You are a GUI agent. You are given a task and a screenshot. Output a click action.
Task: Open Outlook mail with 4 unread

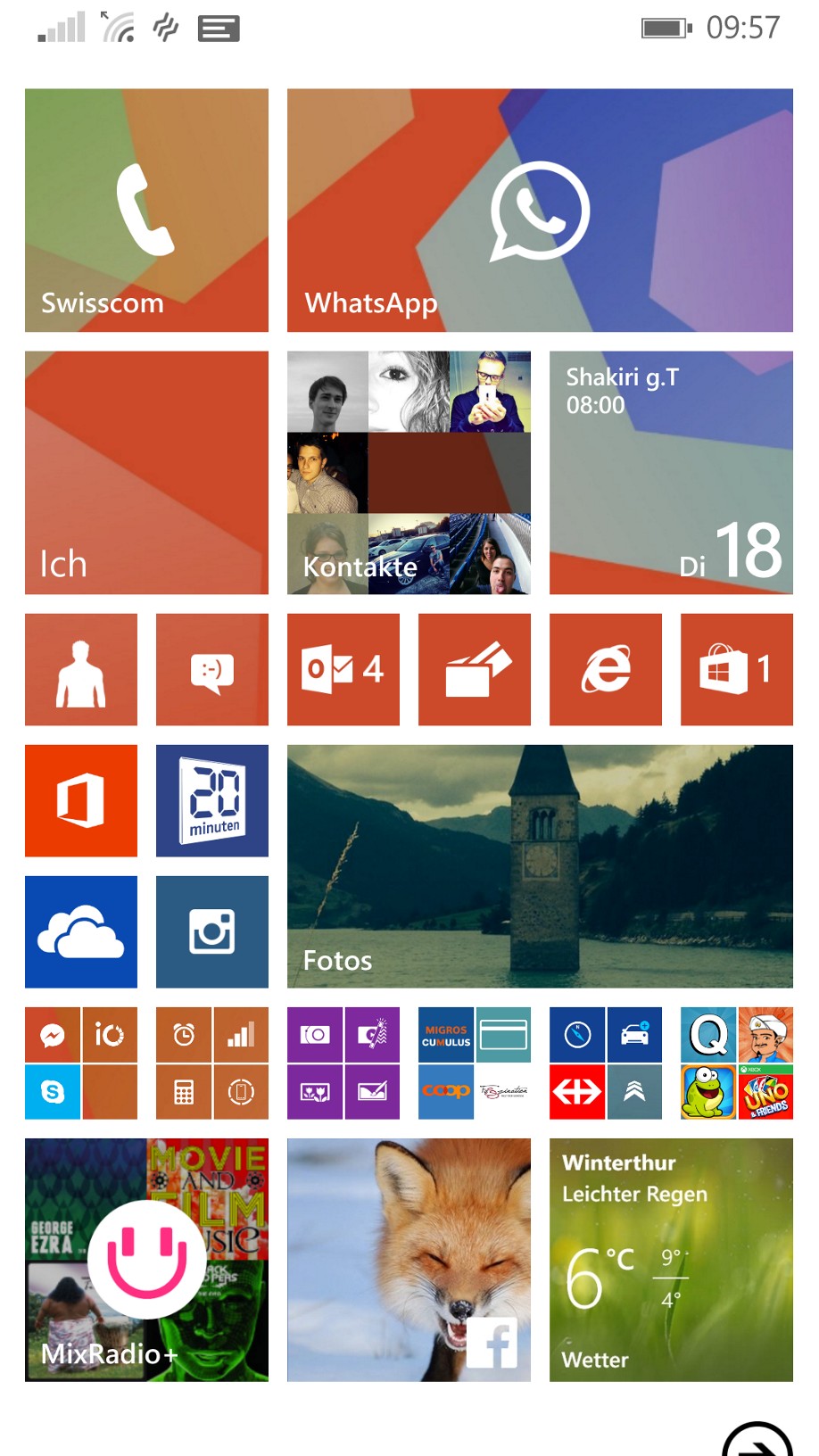point(343,669)
